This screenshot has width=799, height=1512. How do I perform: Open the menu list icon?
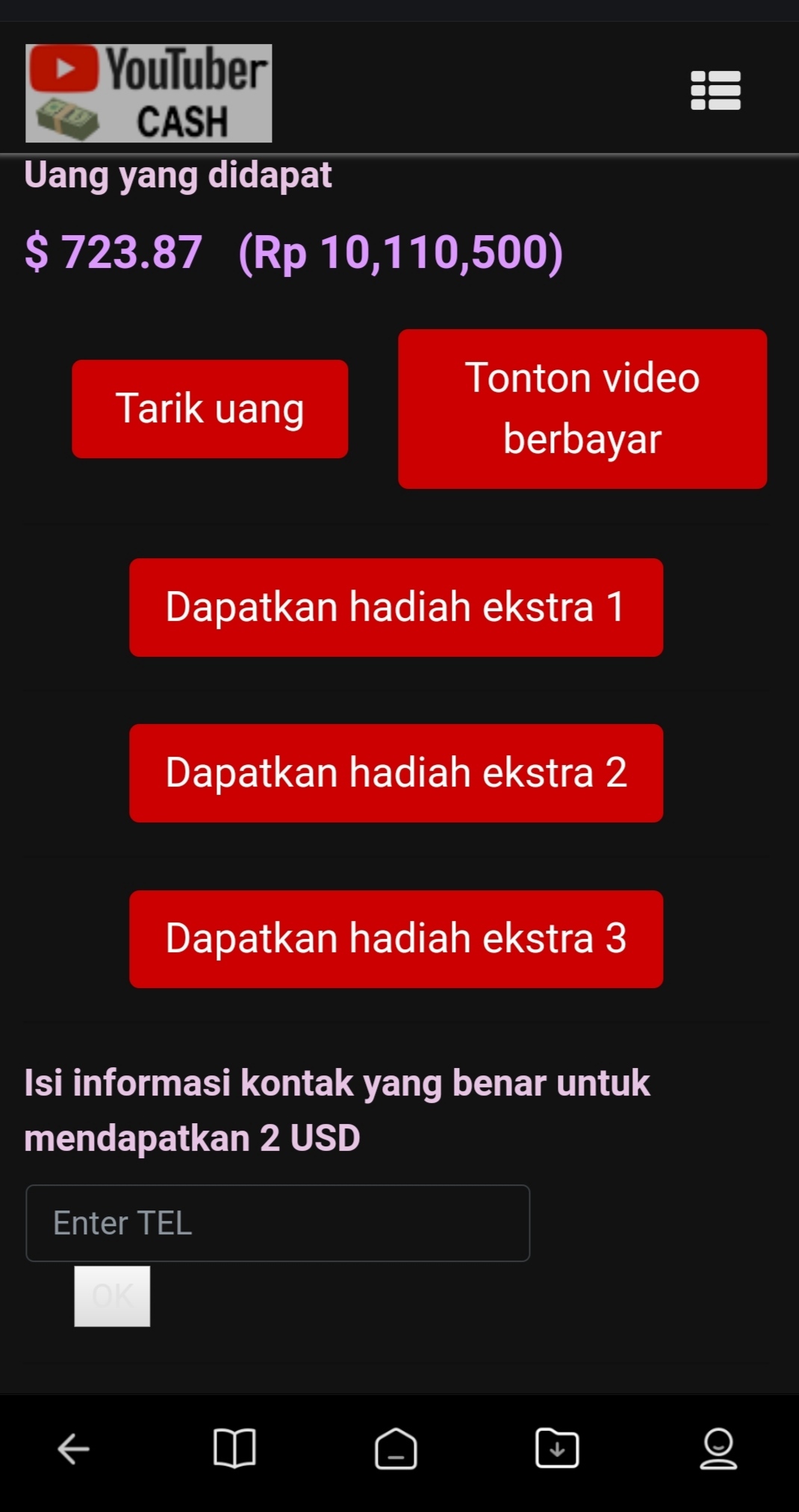(x=715, y=90)
